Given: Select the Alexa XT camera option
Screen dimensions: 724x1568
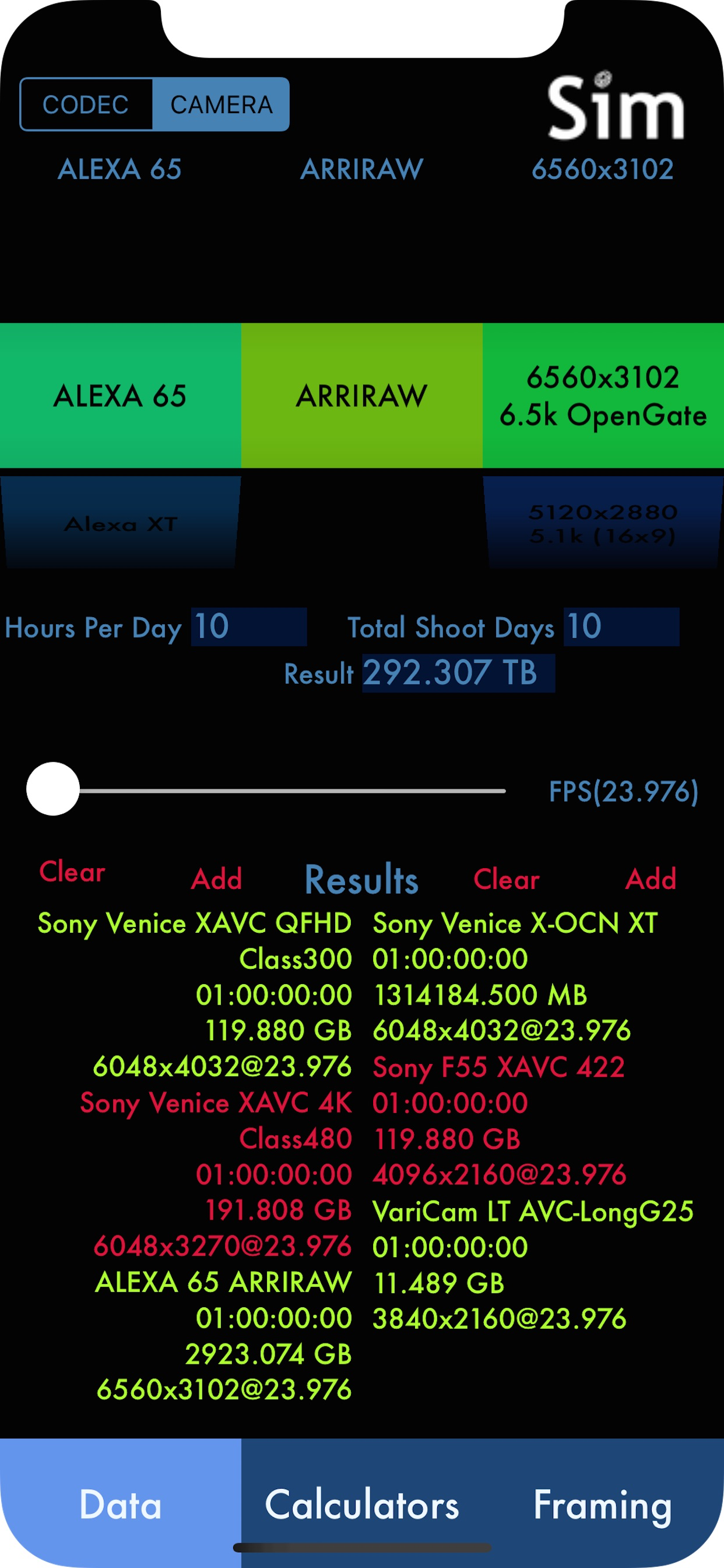Looking at the screenshot, I should [x=119, y=521].
